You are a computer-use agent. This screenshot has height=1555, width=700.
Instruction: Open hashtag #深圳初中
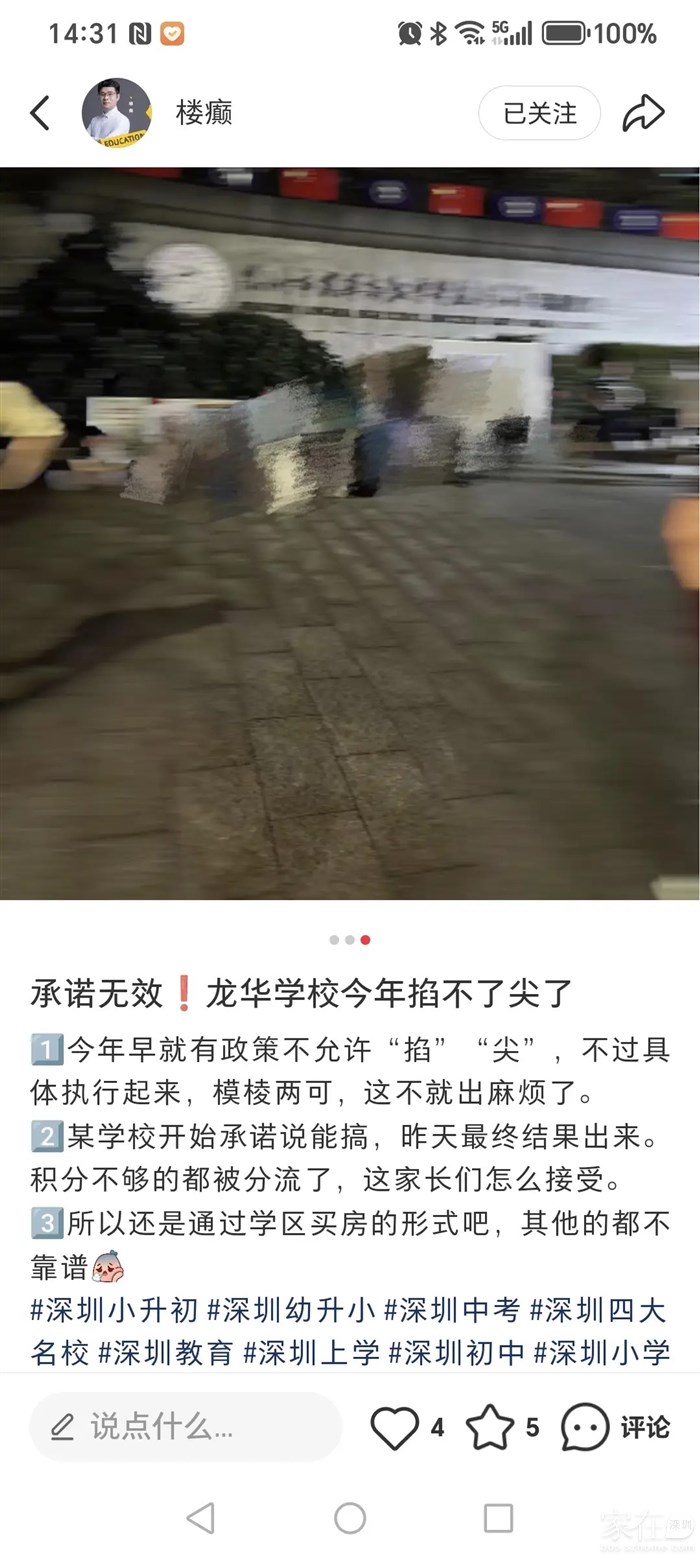[x=456, y=1353]
